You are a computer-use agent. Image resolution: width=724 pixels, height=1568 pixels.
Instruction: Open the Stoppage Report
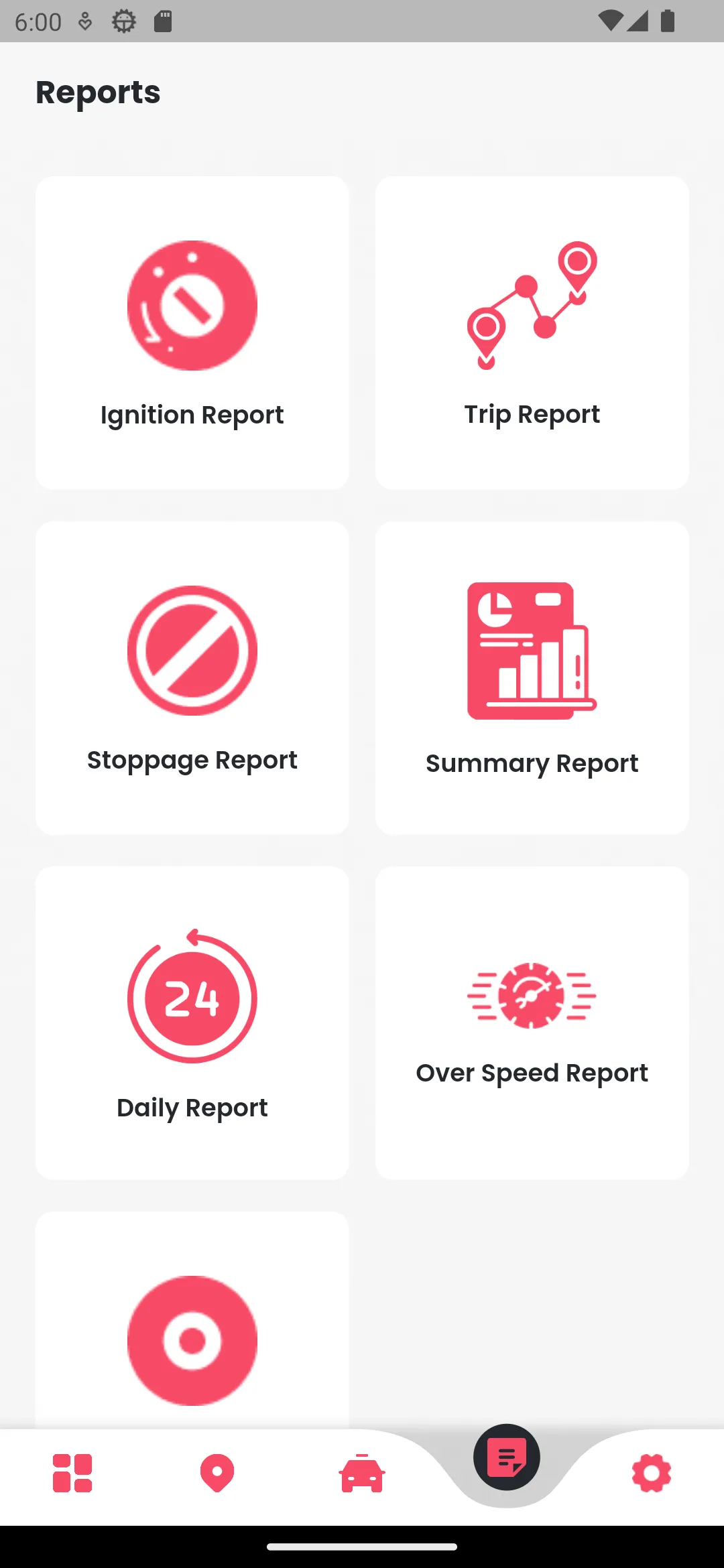[x=192, y=677]
